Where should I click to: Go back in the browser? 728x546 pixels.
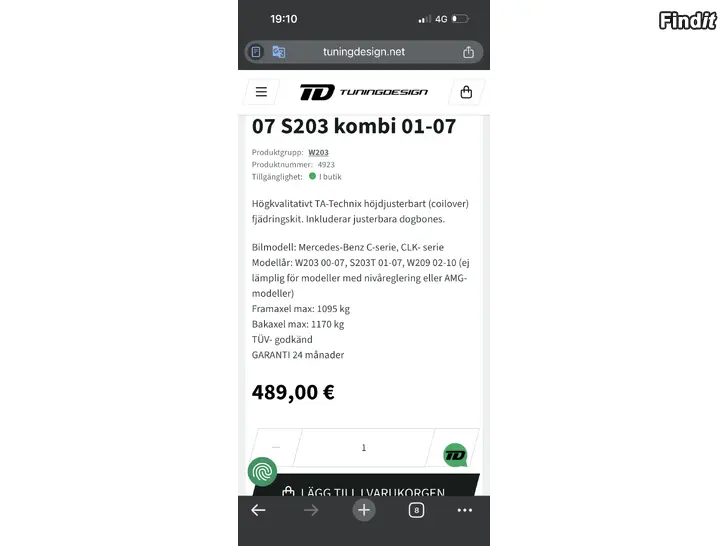[x=258, y=510]
